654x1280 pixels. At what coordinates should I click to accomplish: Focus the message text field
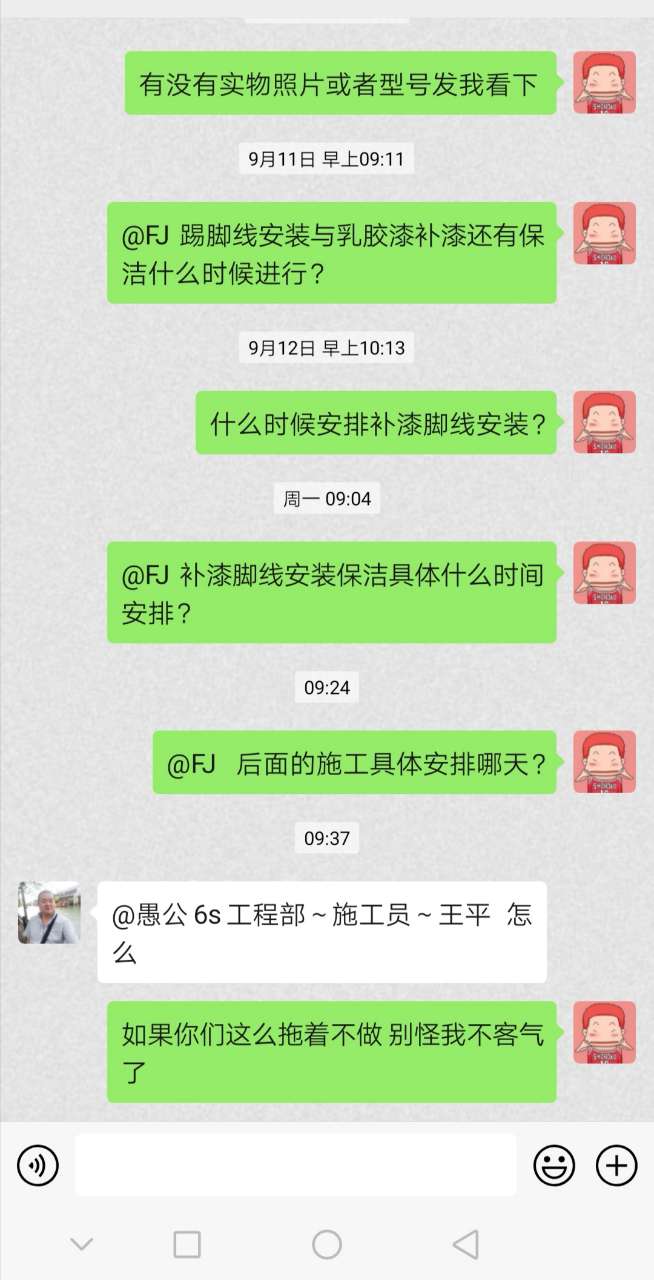295,1165
